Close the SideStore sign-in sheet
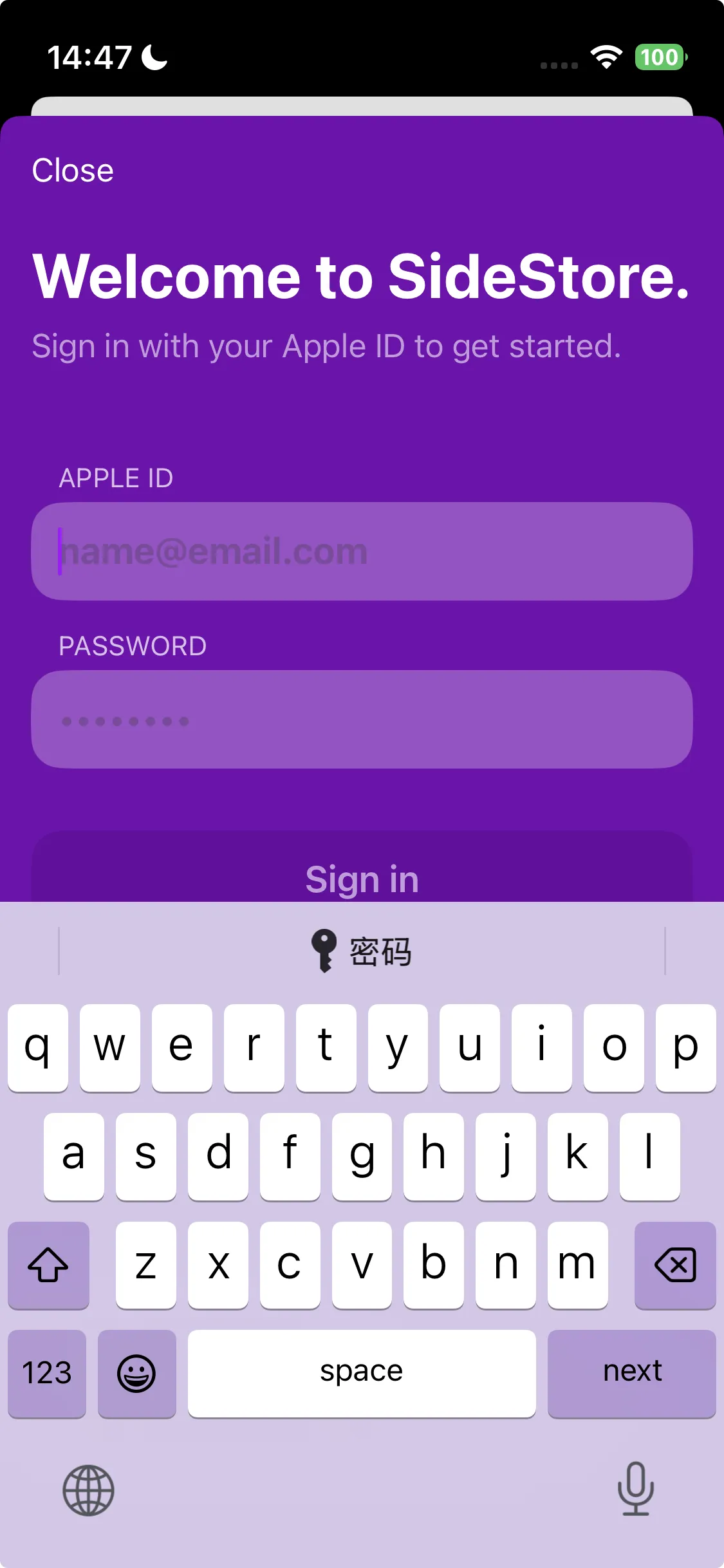 [x=73, y=171]
